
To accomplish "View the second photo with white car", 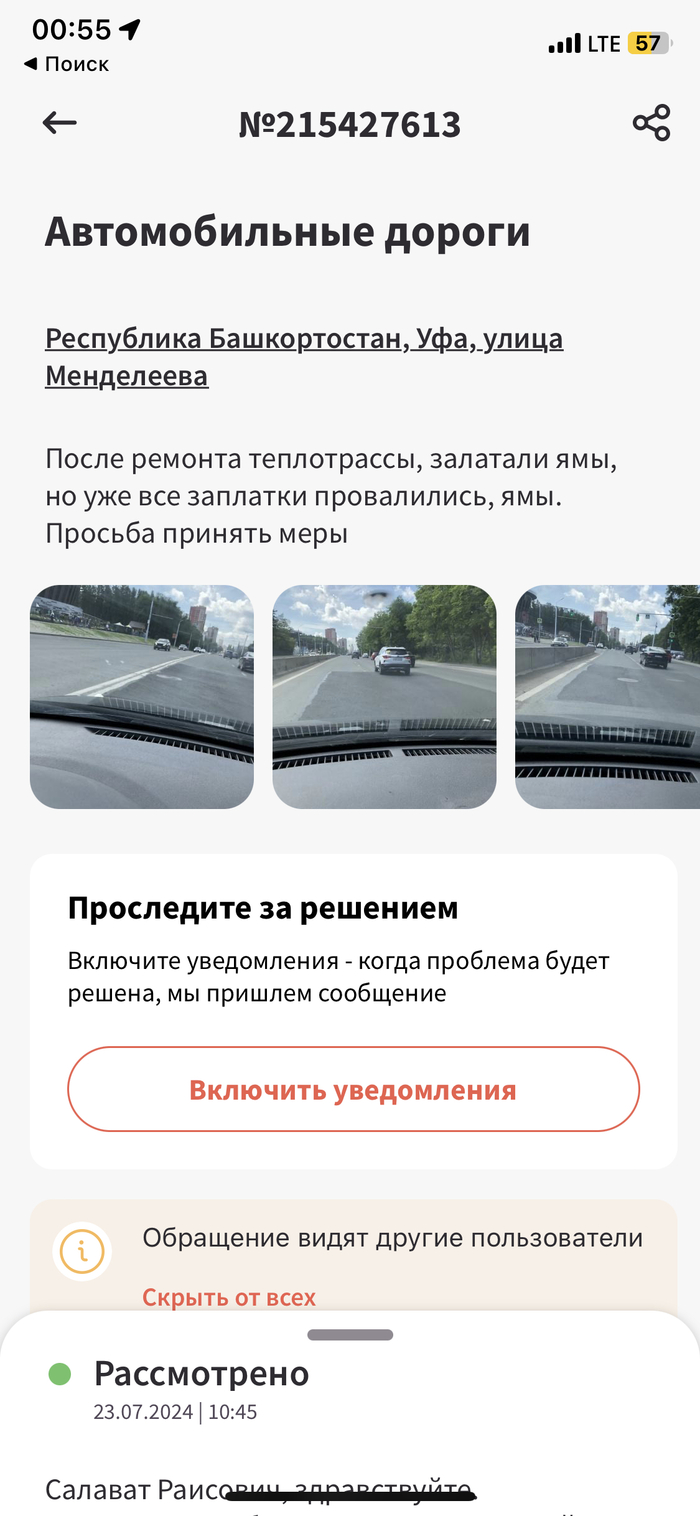I will point(384,697).
